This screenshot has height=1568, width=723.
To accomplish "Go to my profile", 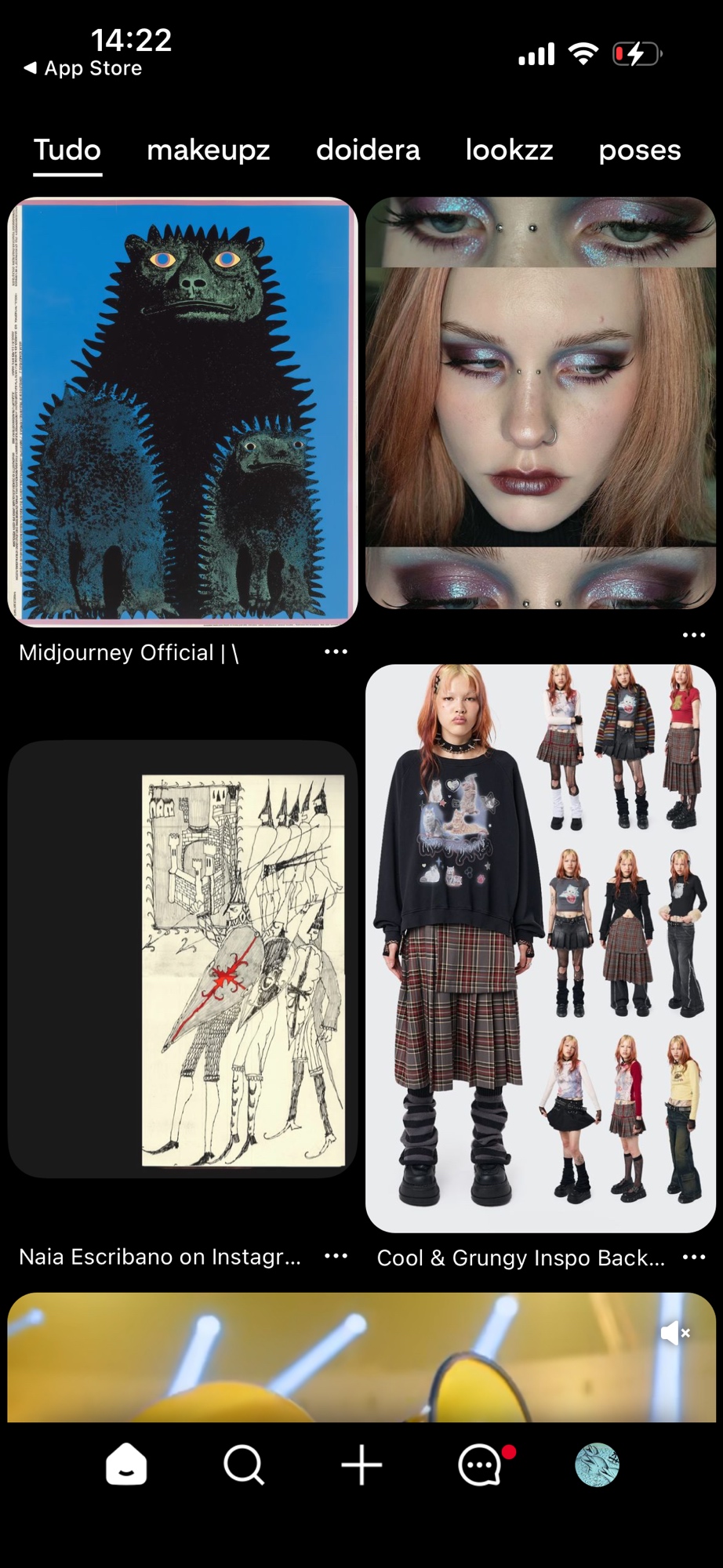I will point(597,1465).
